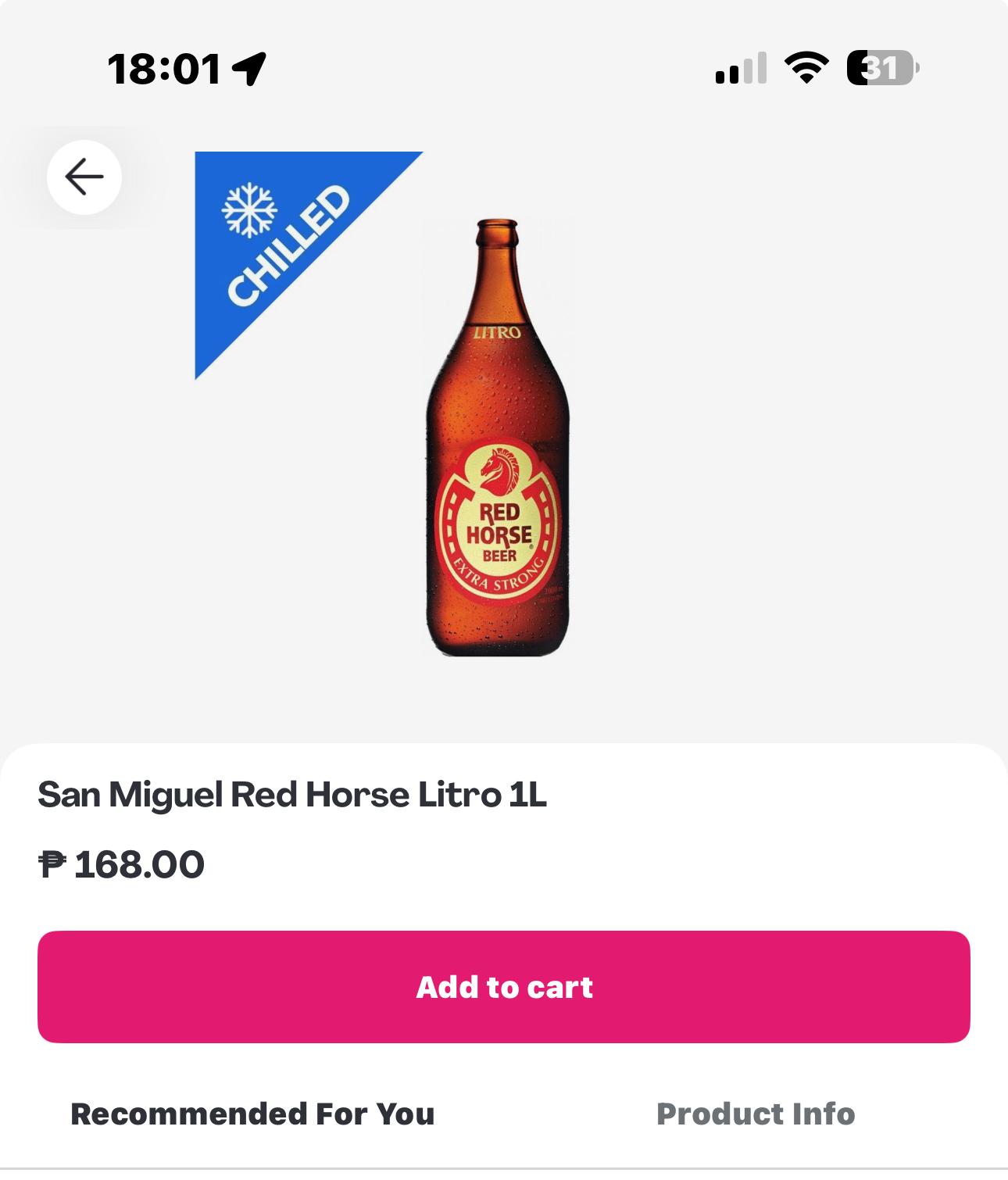
Task: Add Red Horse Litro to cart
Action: pos(504,987)
